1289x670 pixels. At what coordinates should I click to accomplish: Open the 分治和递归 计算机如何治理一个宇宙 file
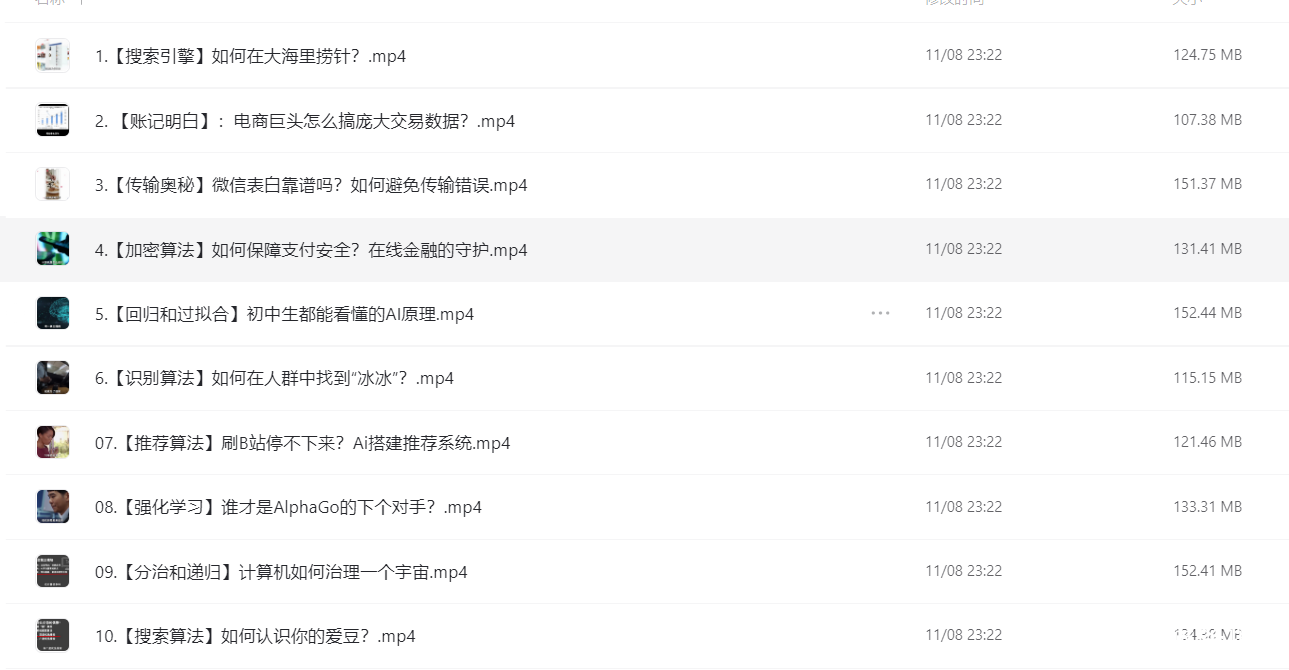281,572
